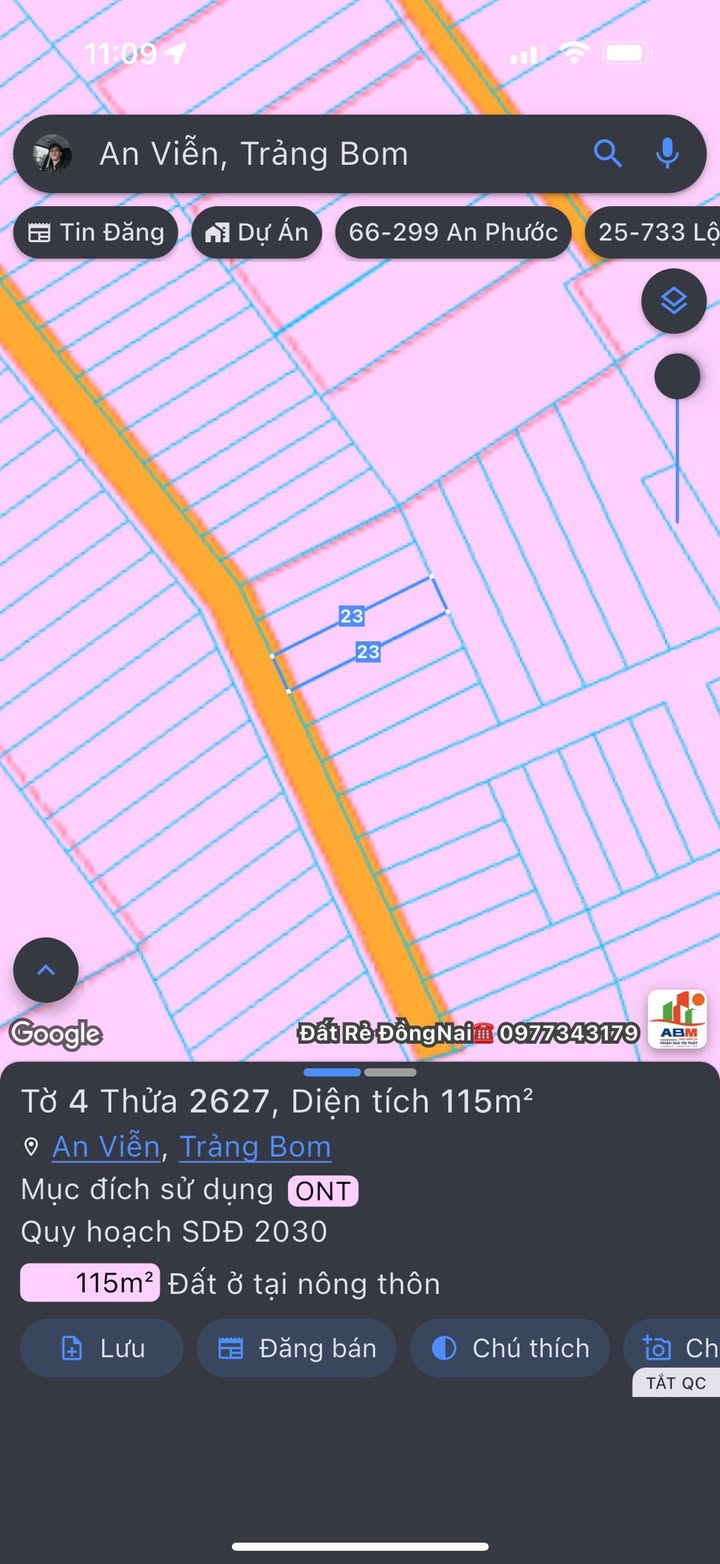The height and width of the screenshot is (1564, 720).
Task: Tap the ONT land use tag
Action: click(x=323, y=1190)
